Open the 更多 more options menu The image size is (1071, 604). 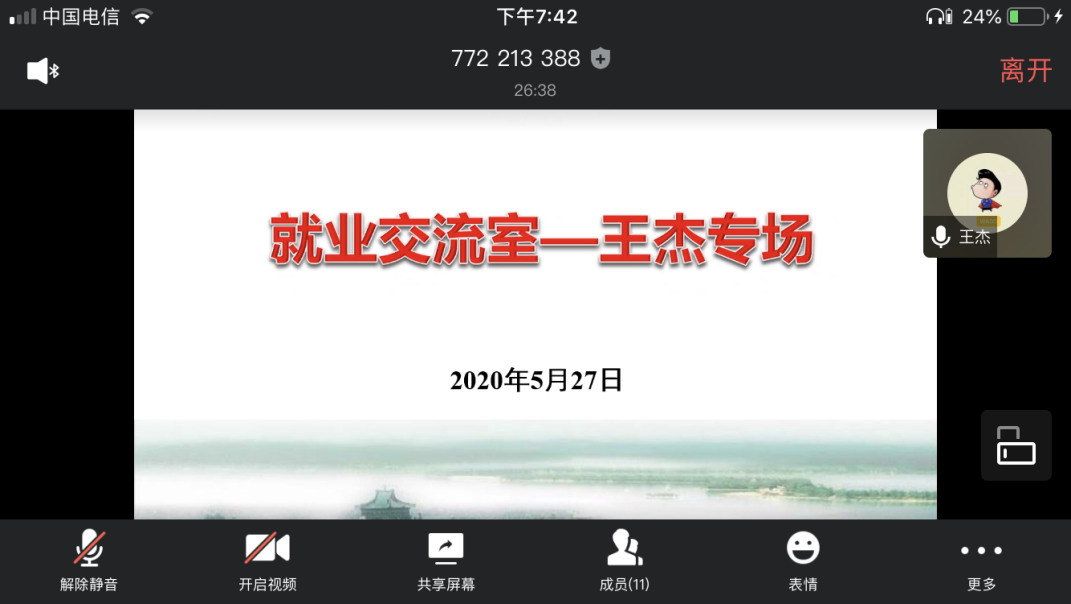click(x=981, y=560)
